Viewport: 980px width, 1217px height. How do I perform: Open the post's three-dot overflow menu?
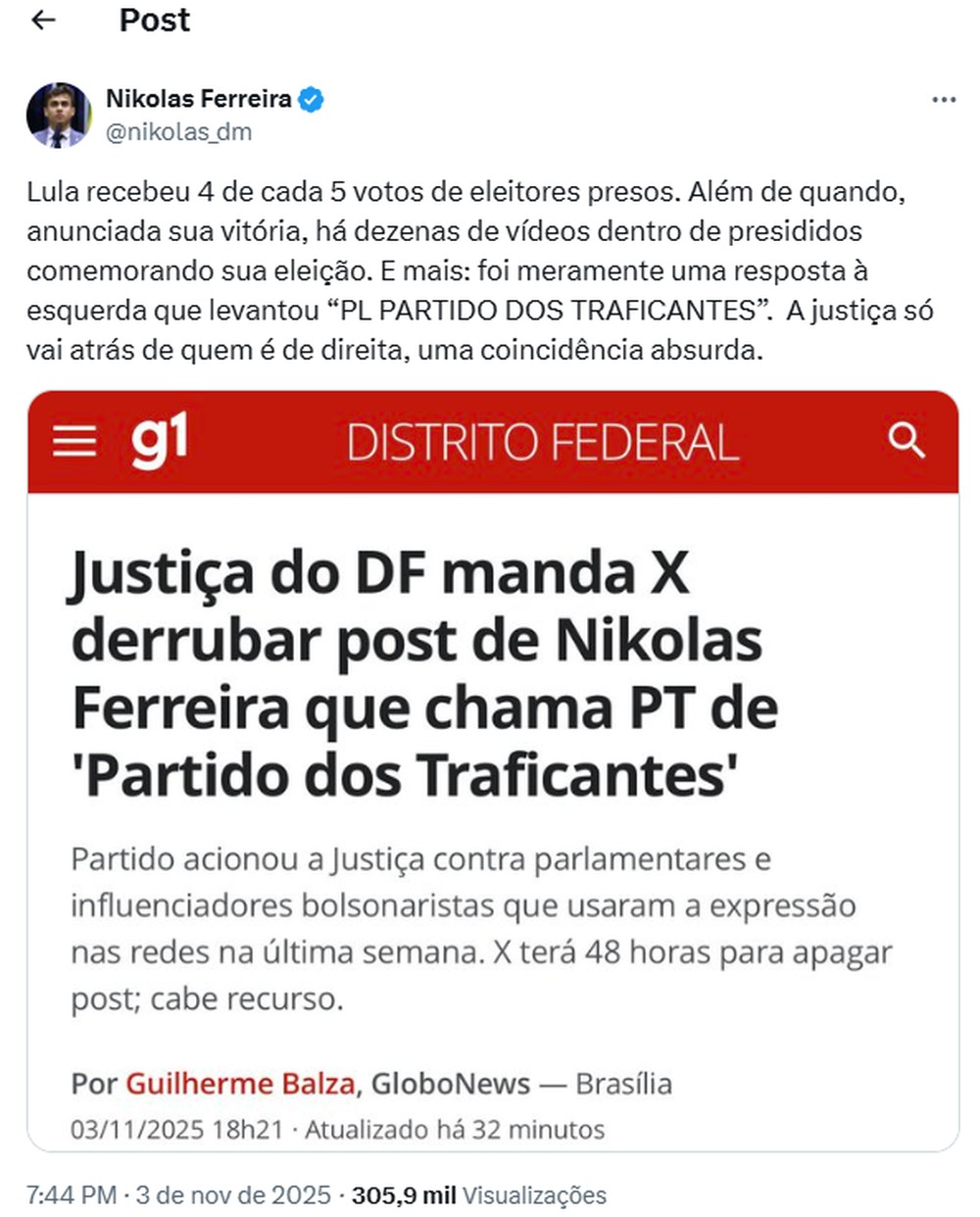tap(943, 100)
